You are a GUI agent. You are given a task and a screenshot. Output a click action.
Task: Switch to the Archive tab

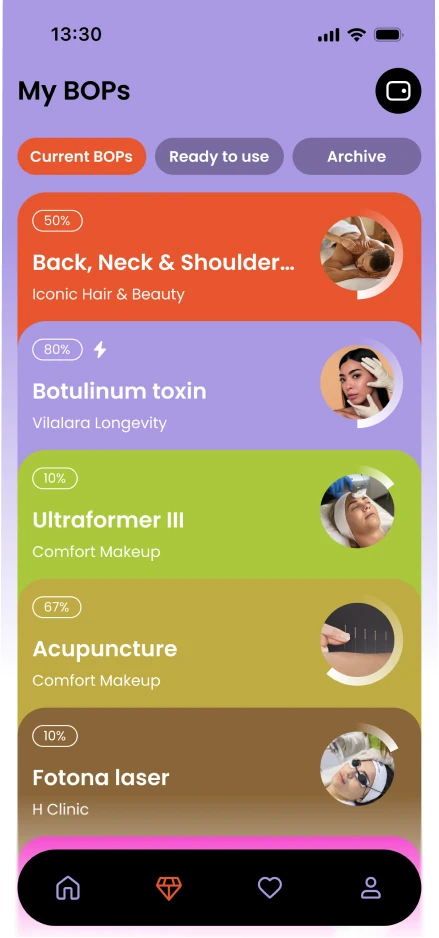click(356, 157)
